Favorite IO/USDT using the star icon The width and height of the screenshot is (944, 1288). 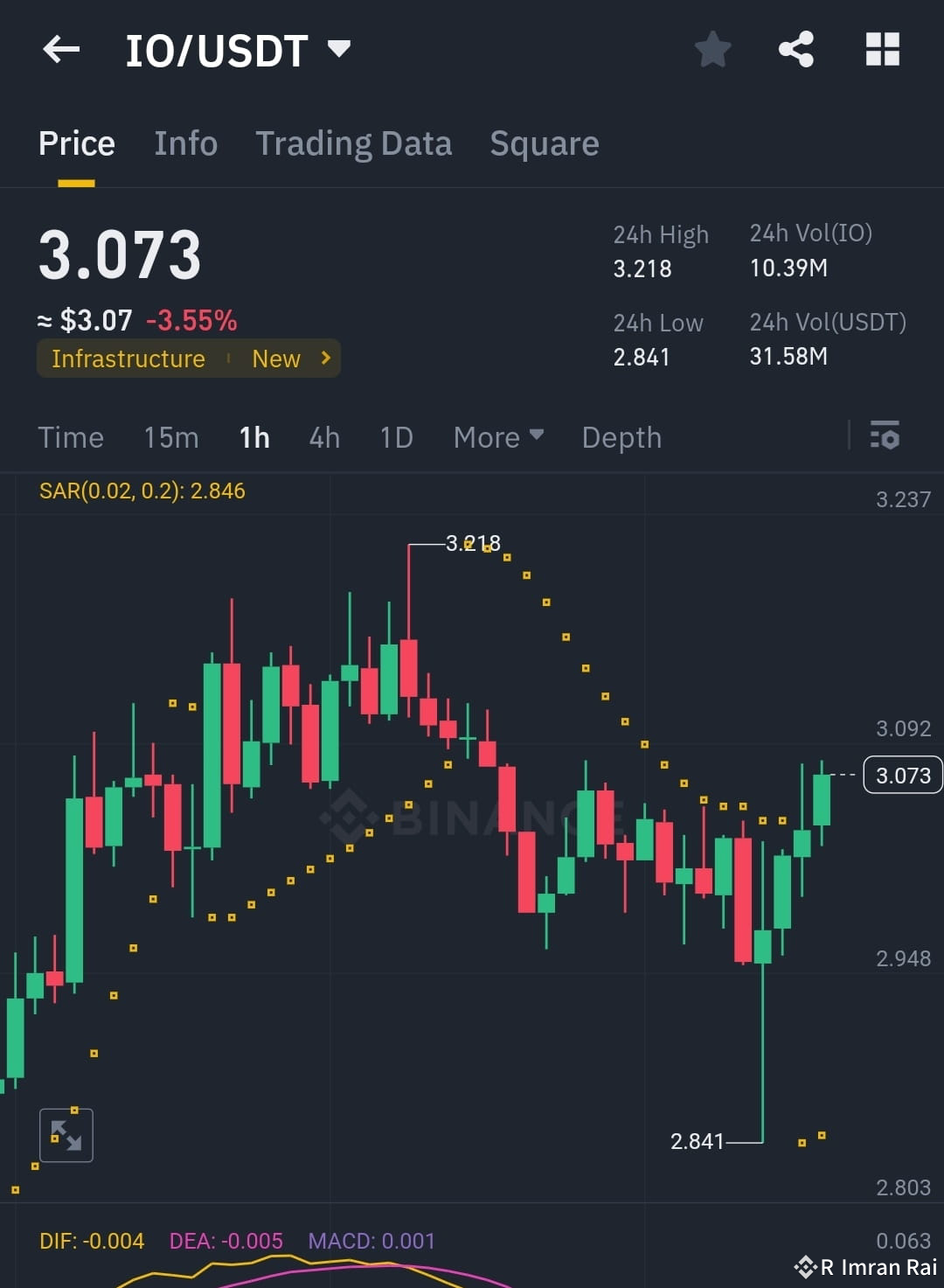[712, 50]
